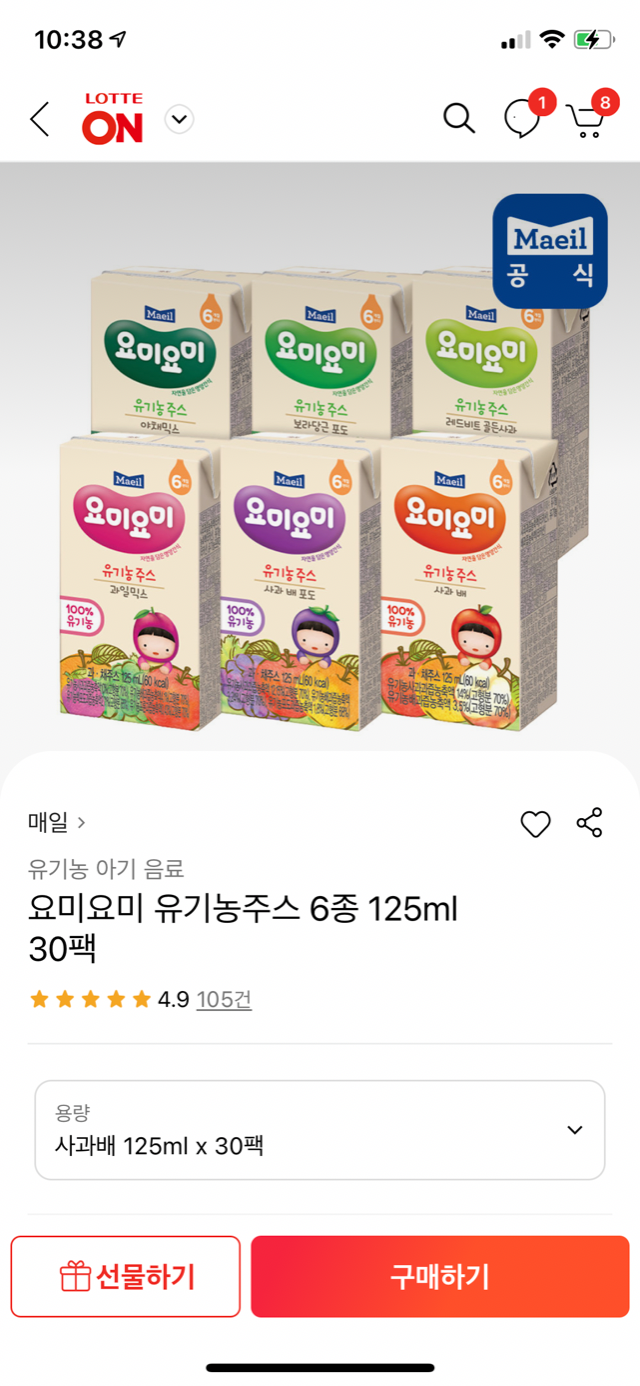Expand the 용량 option dropdown
This screenshot has width=640, height=1386.
320,1130
